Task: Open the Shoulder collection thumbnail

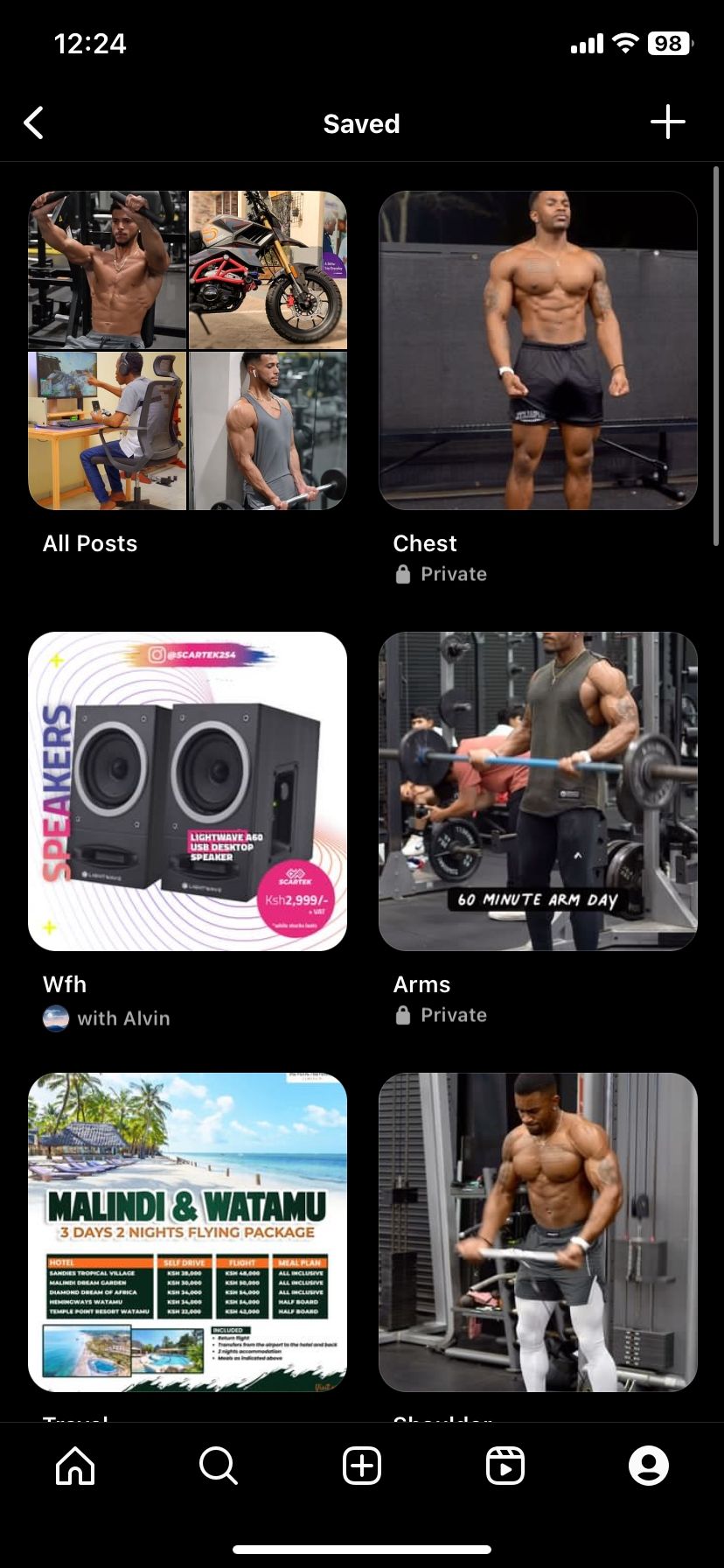Action: (537, 1232)
